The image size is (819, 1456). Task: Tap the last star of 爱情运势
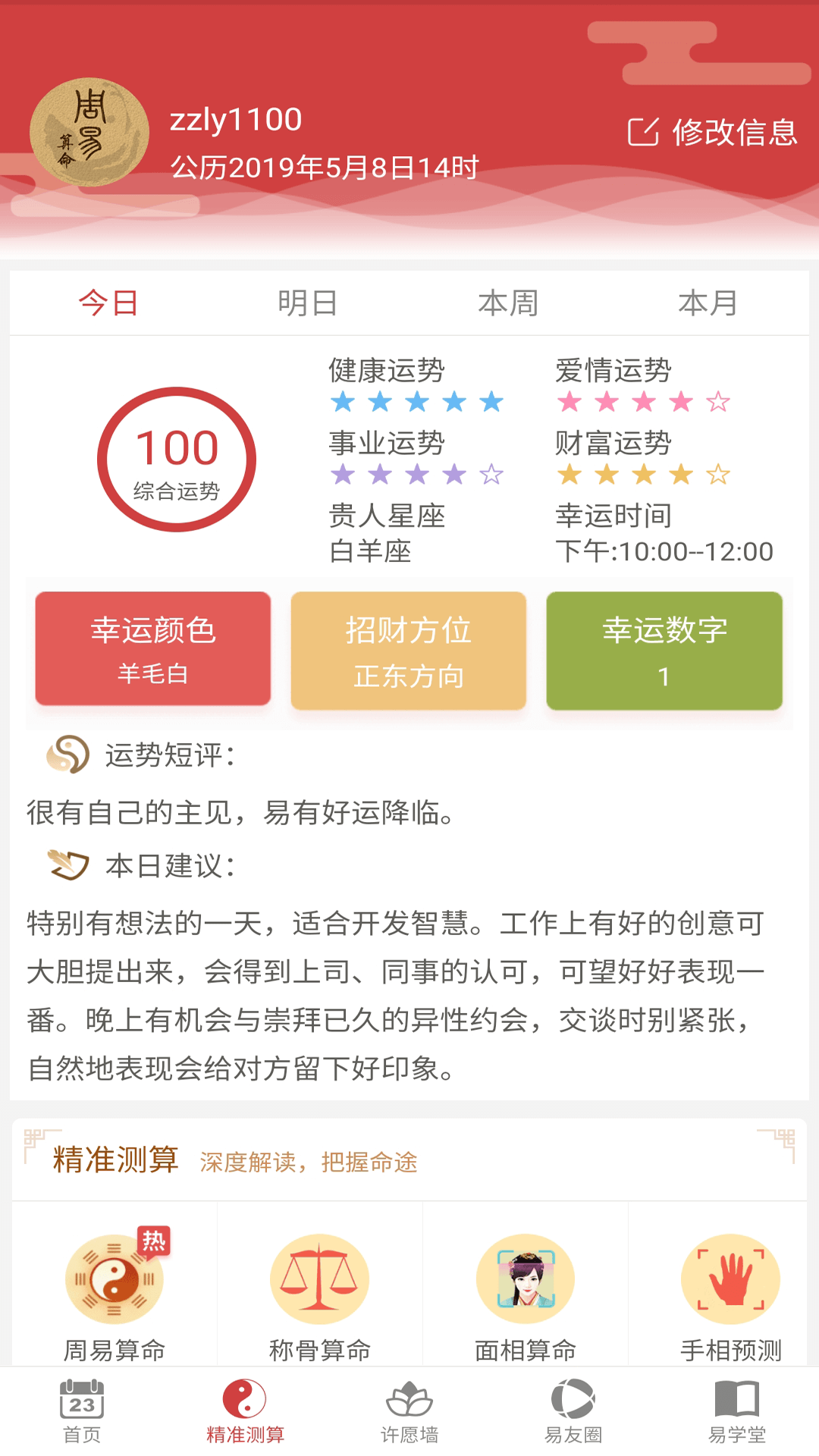[x=719, y=400]
